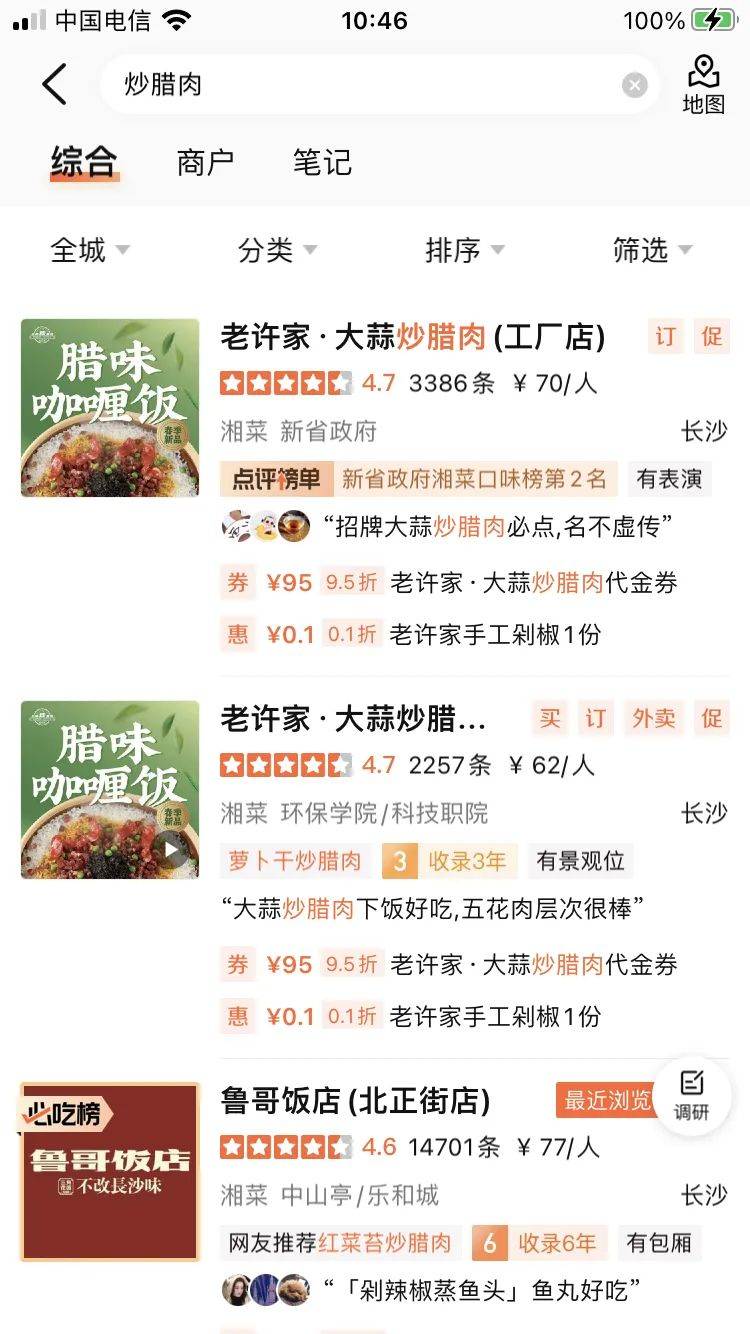This screenshot has width=750, height=1334.
Task: Expand the 分类 category dropdown
Action: pyautogui.click(x=277, y=250)
